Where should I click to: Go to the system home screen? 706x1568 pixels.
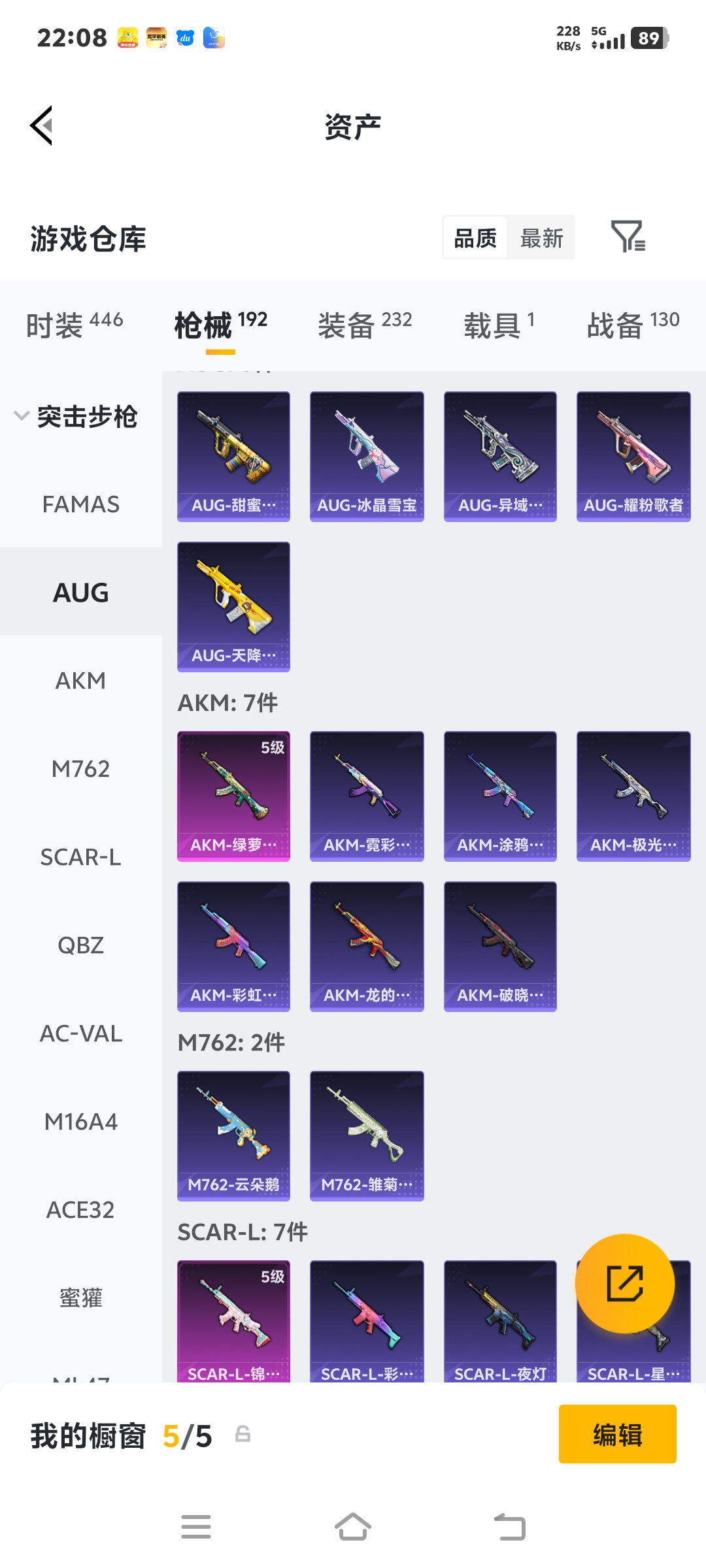353,1527
